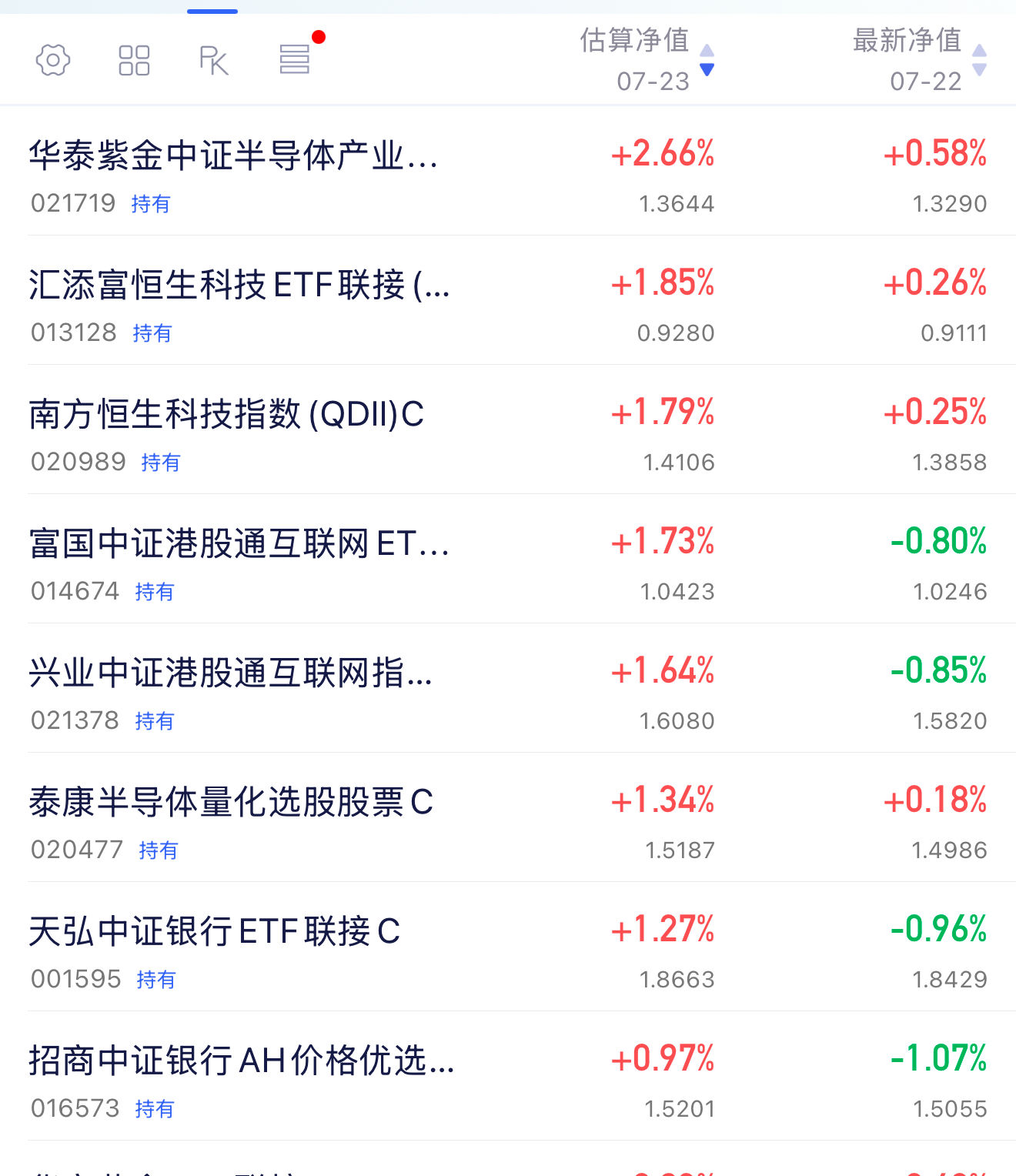Open fund 天弘中证银行 ETF 联接 C
1016x1176 pixels.
tap(214, 931)
